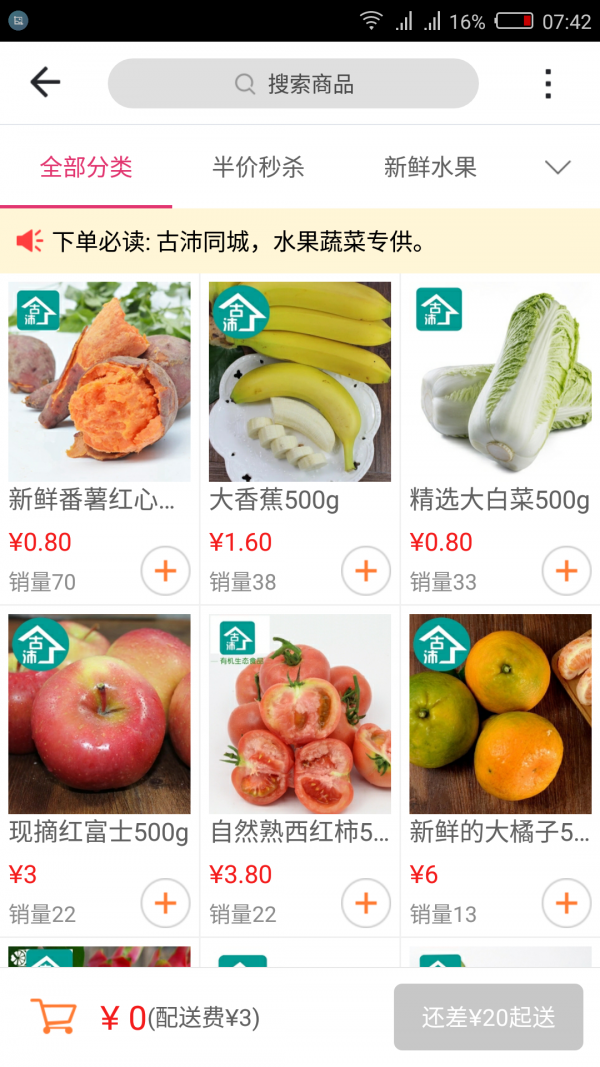This screenshot has height=1067, width=600.
Task: Add 自然熟西红柿 to the cart
Action: 366,903
